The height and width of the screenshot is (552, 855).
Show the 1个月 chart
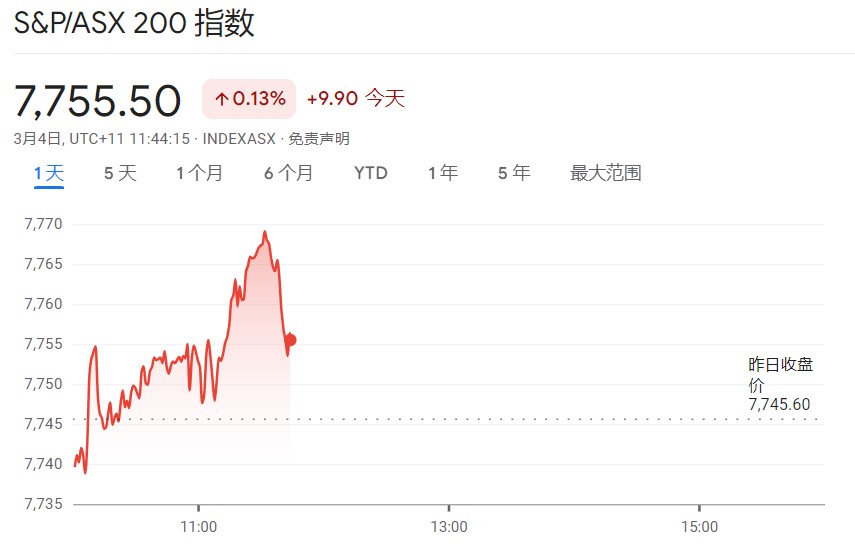[199, 173]
